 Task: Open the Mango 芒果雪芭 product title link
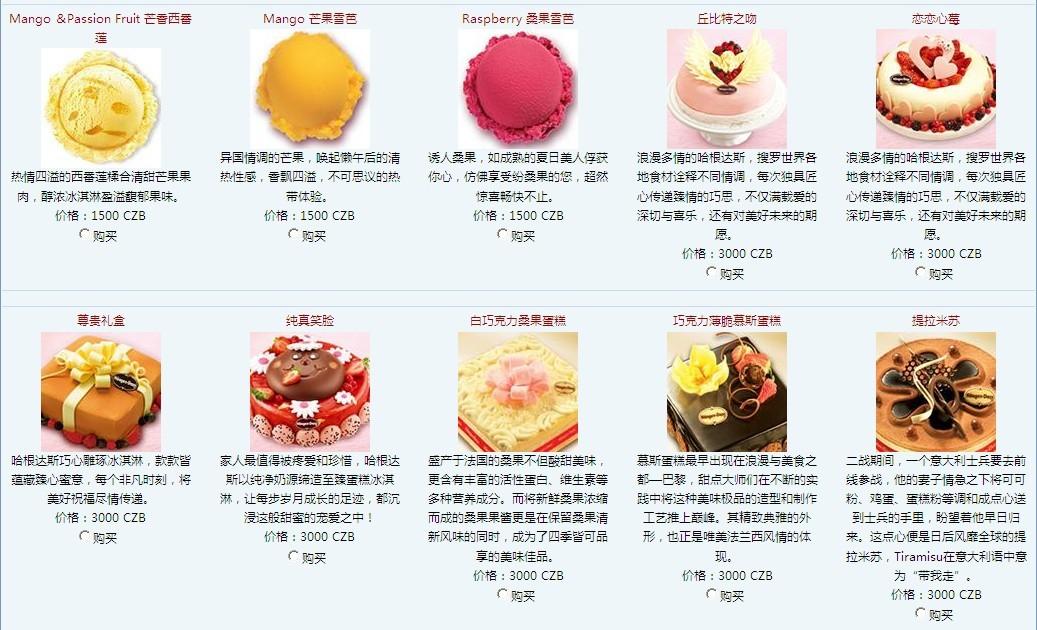(x=309, y=19)
